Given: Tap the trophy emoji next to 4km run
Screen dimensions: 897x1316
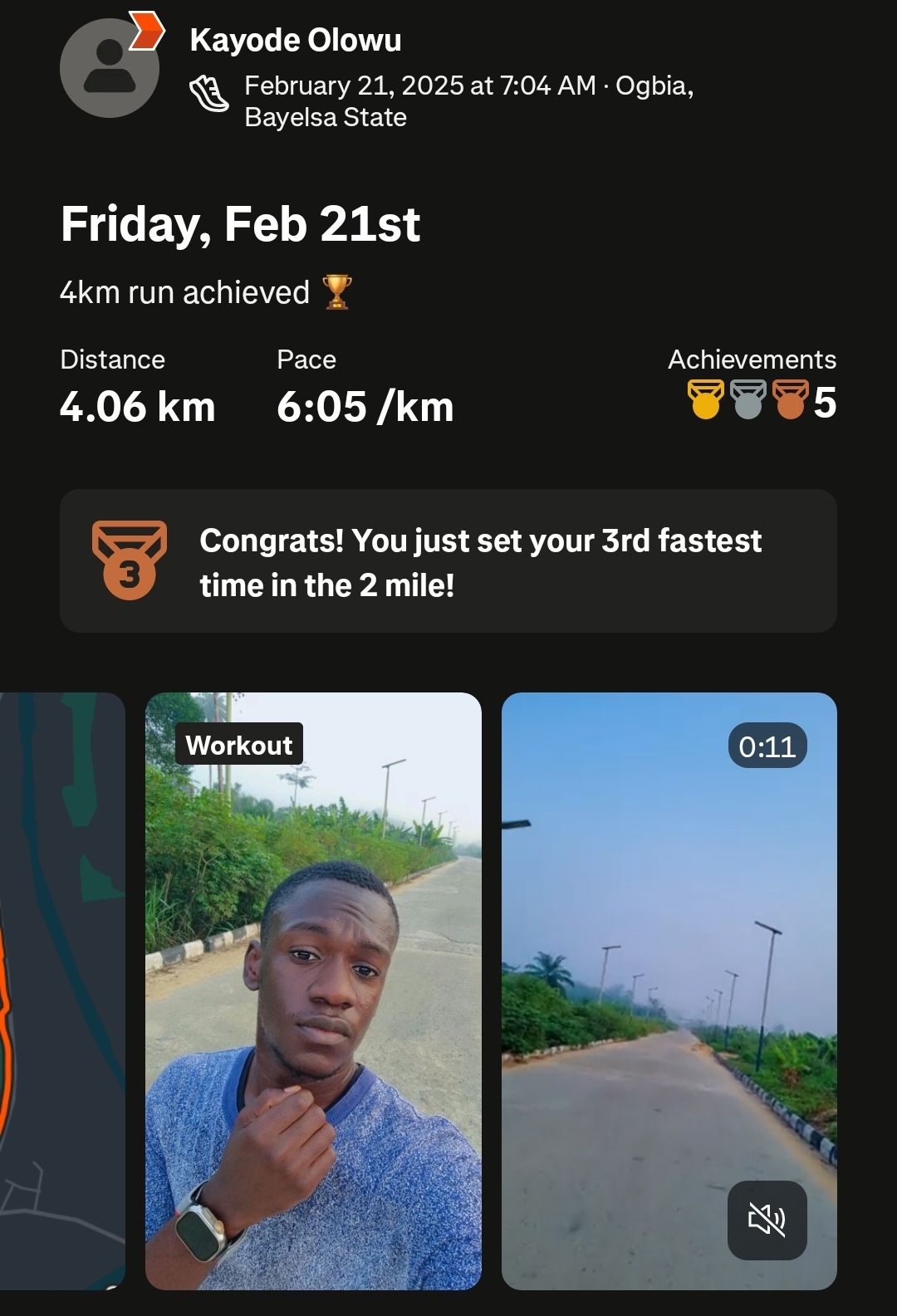Looking at the screenshot, I should coord(339,291).
